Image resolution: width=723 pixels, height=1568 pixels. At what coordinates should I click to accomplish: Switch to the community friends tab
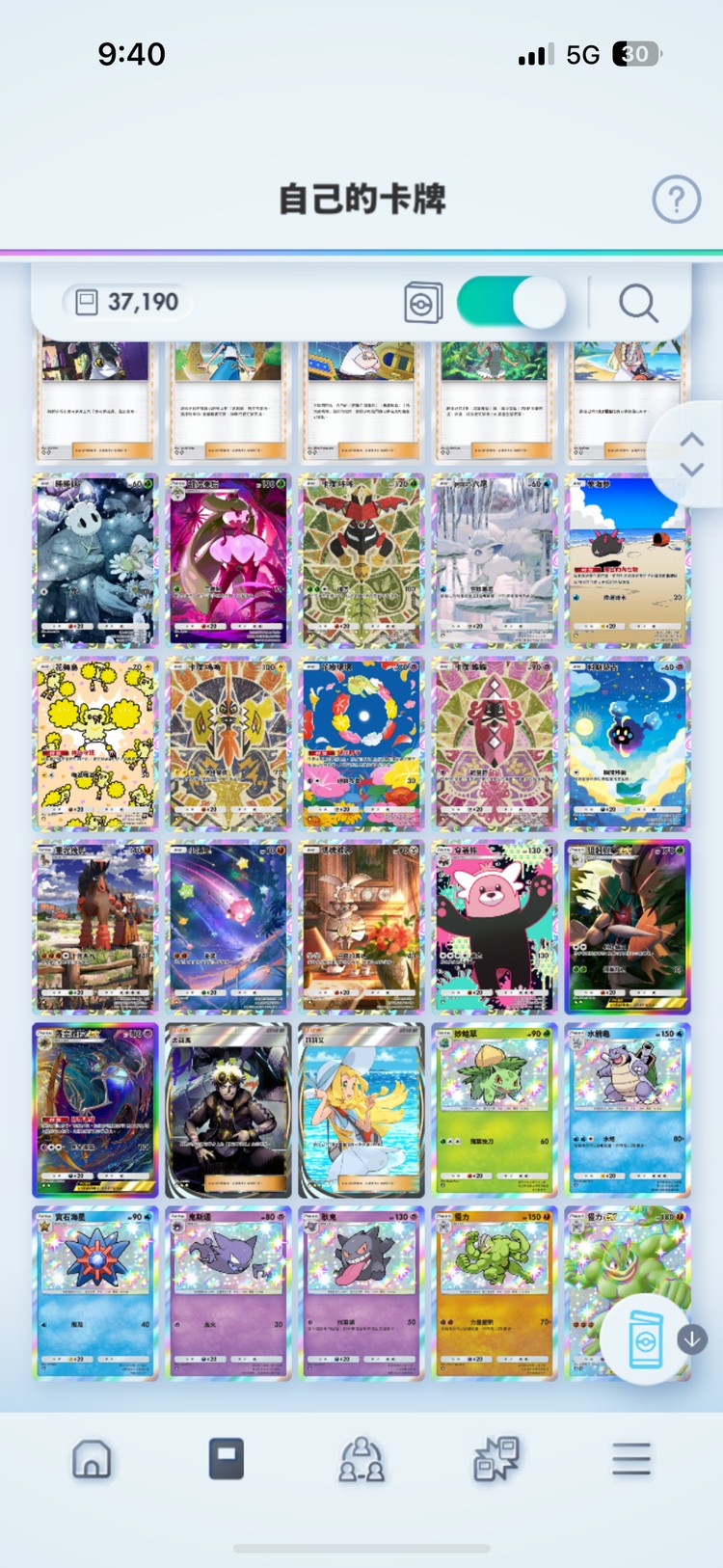point(361,1459)
